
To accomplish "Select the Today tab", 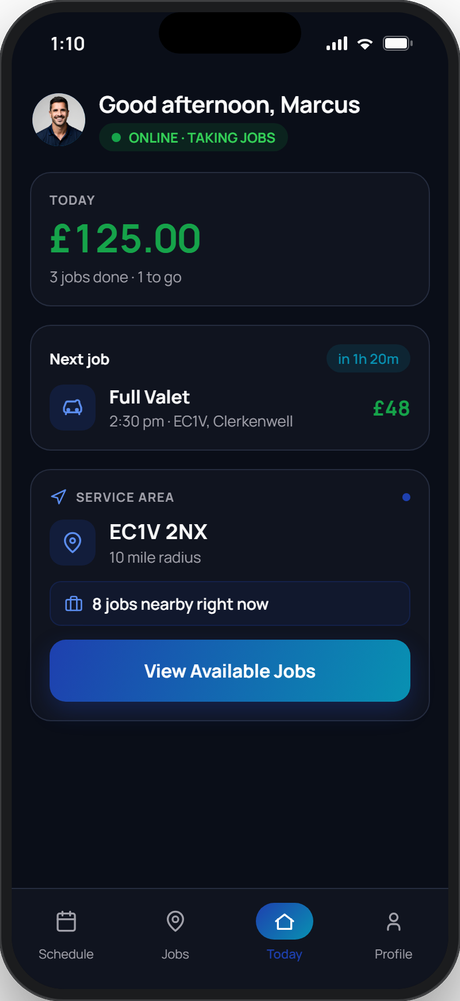I will [x=284, y=933].
